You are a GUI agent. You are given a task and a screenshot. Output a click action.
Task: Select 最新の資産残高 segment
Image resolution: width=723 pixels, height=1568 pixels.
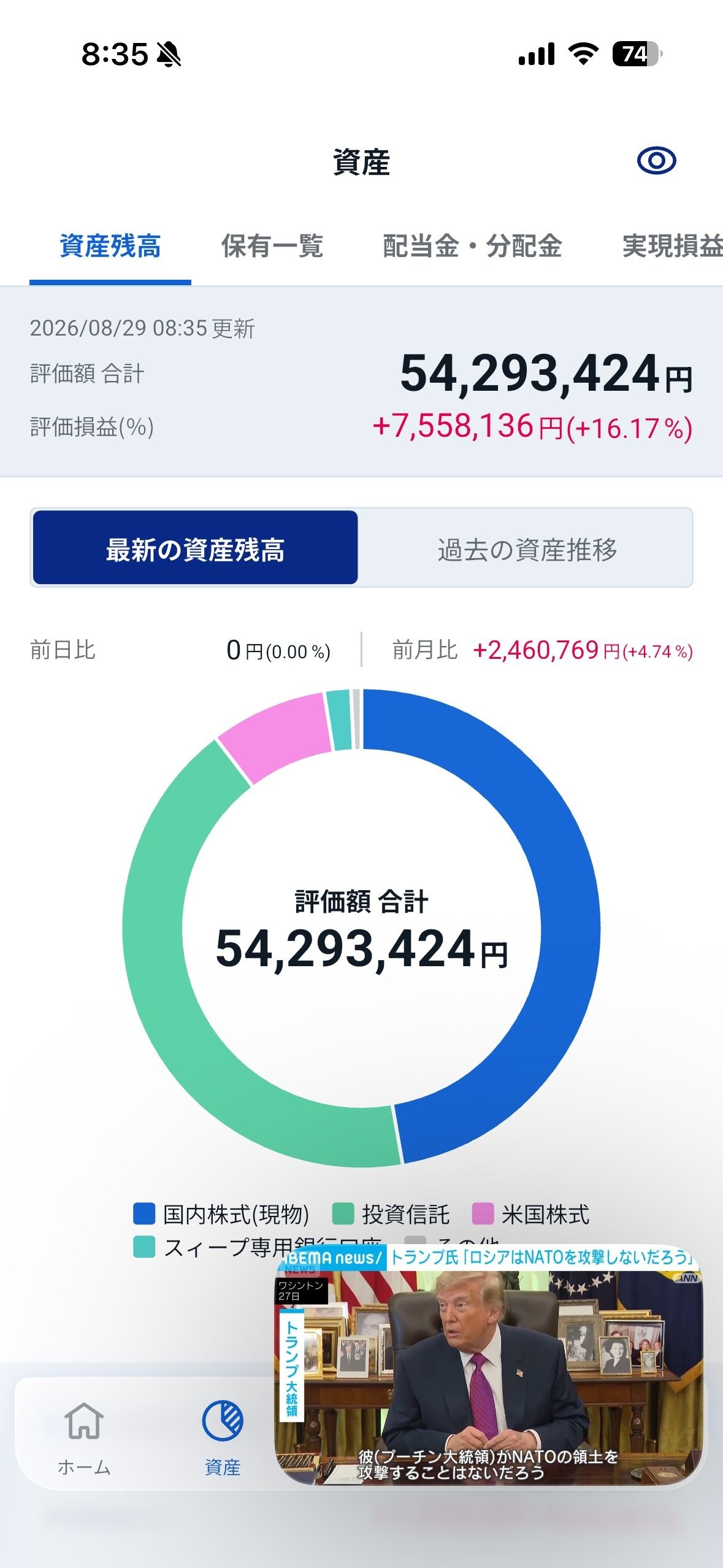pyautogui.click(x=195, y=548)
